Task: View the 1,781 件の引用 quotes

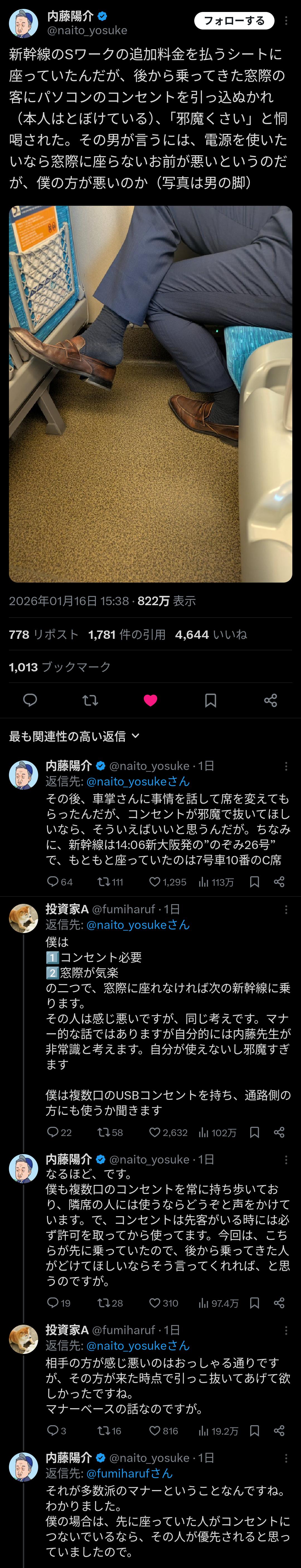Action: click(x=127, y=634)
